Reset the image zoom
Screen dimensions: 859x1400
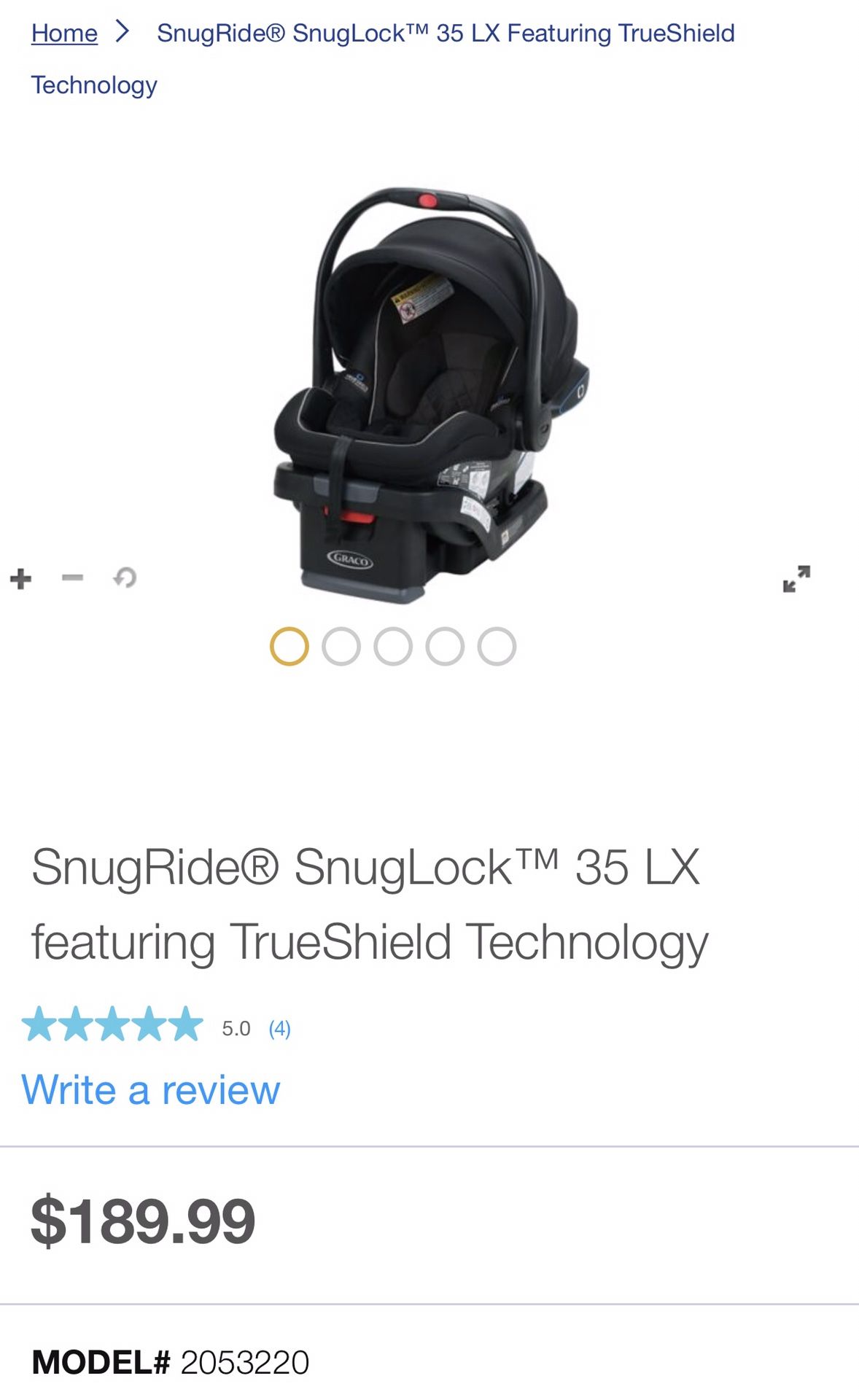click(125, 578)
